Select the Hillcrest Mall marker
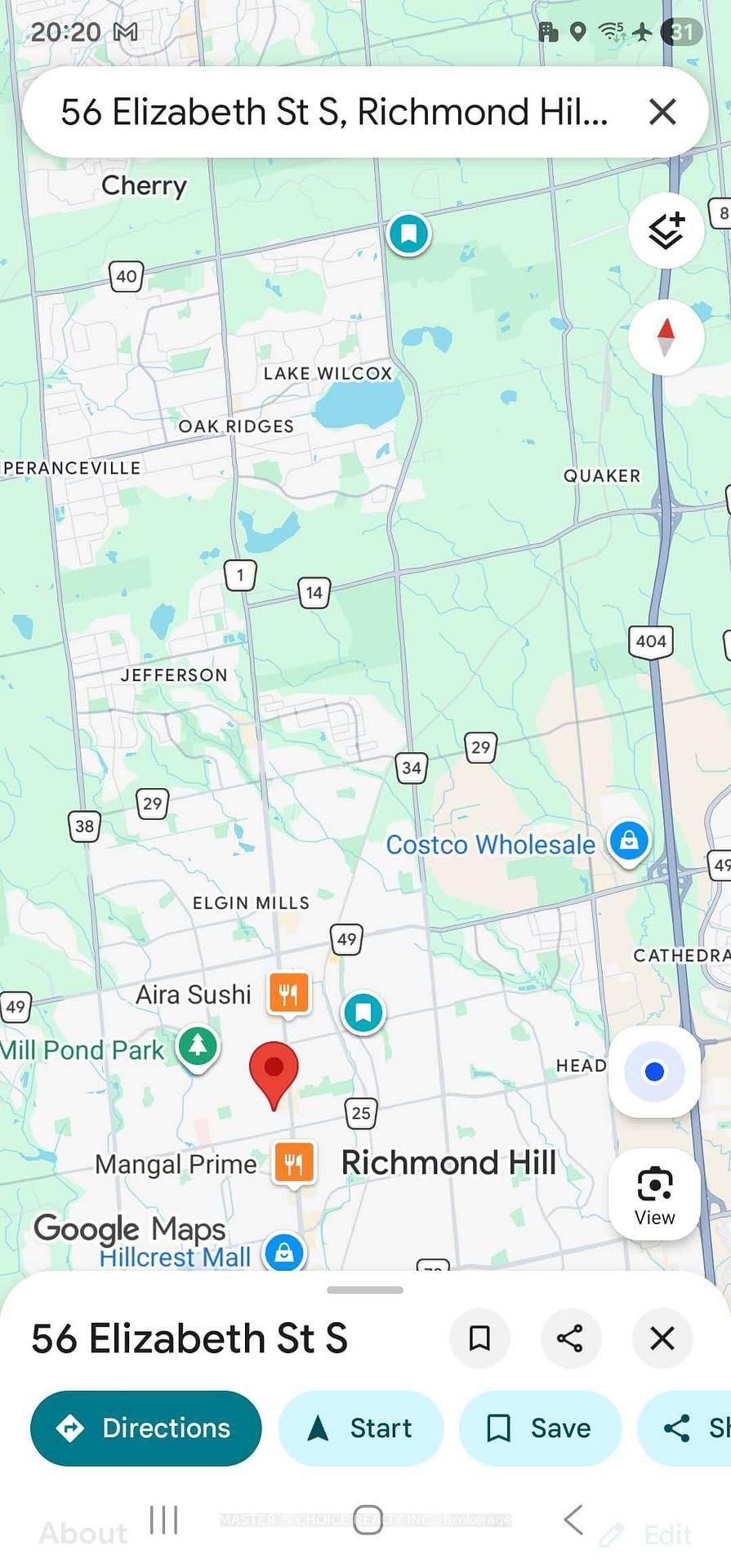Image resolution: width=731 pixels, height=1568 pixels. [283, 1252]
